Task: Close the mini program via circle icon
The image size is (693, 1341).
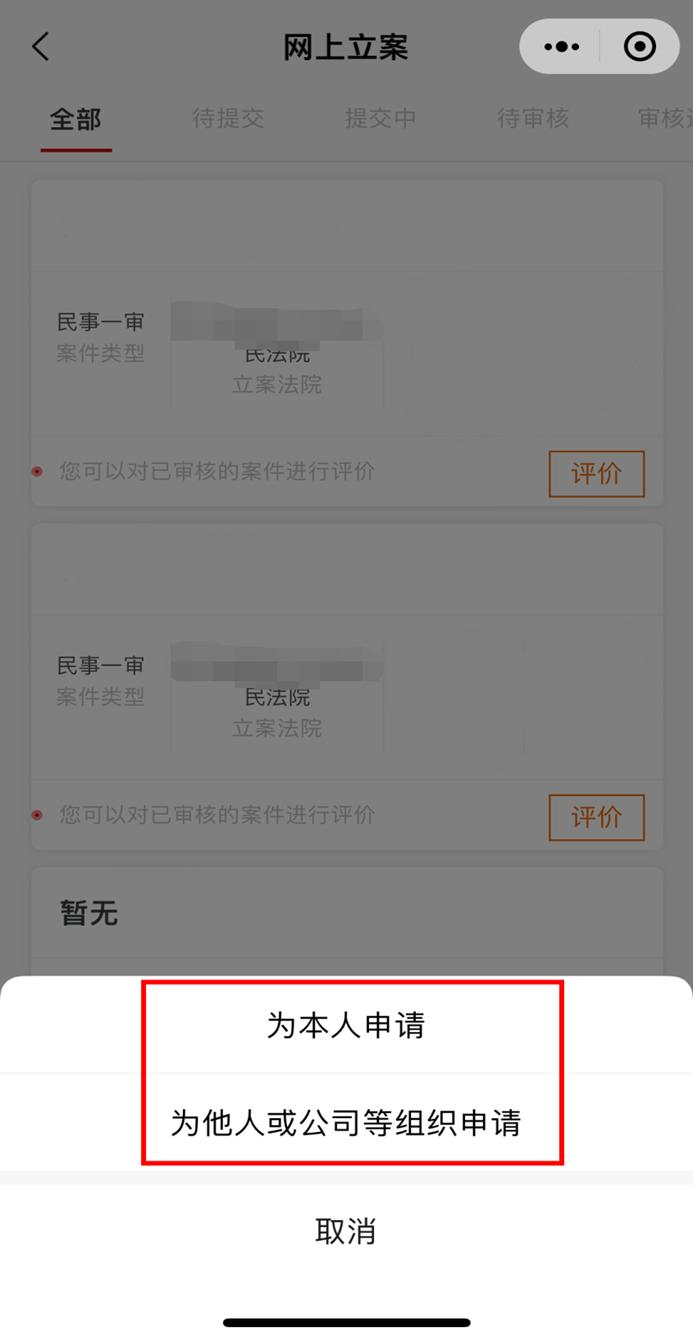Action: [639, 46]
